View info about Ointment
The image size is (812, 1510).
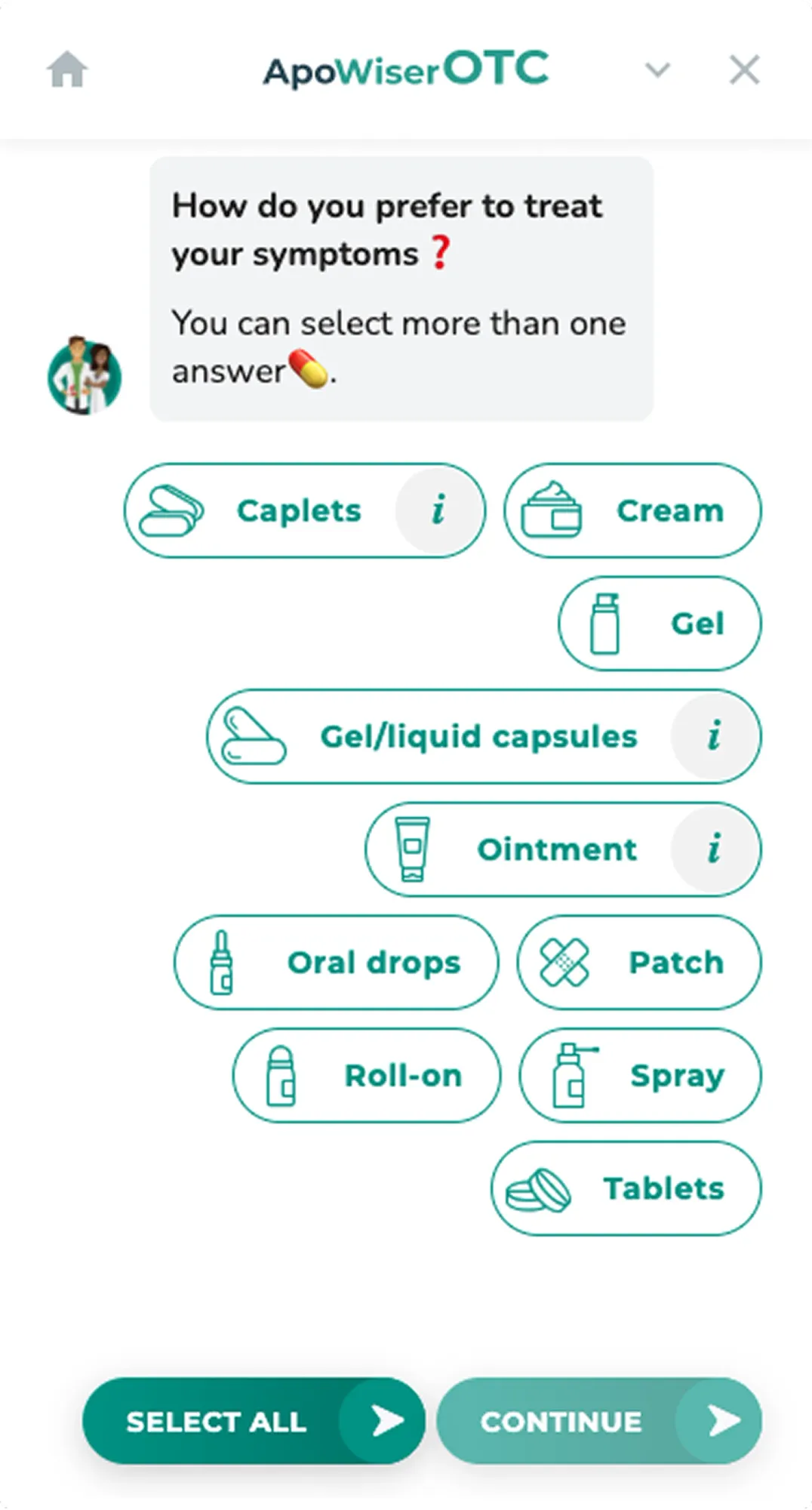point(713,850)
